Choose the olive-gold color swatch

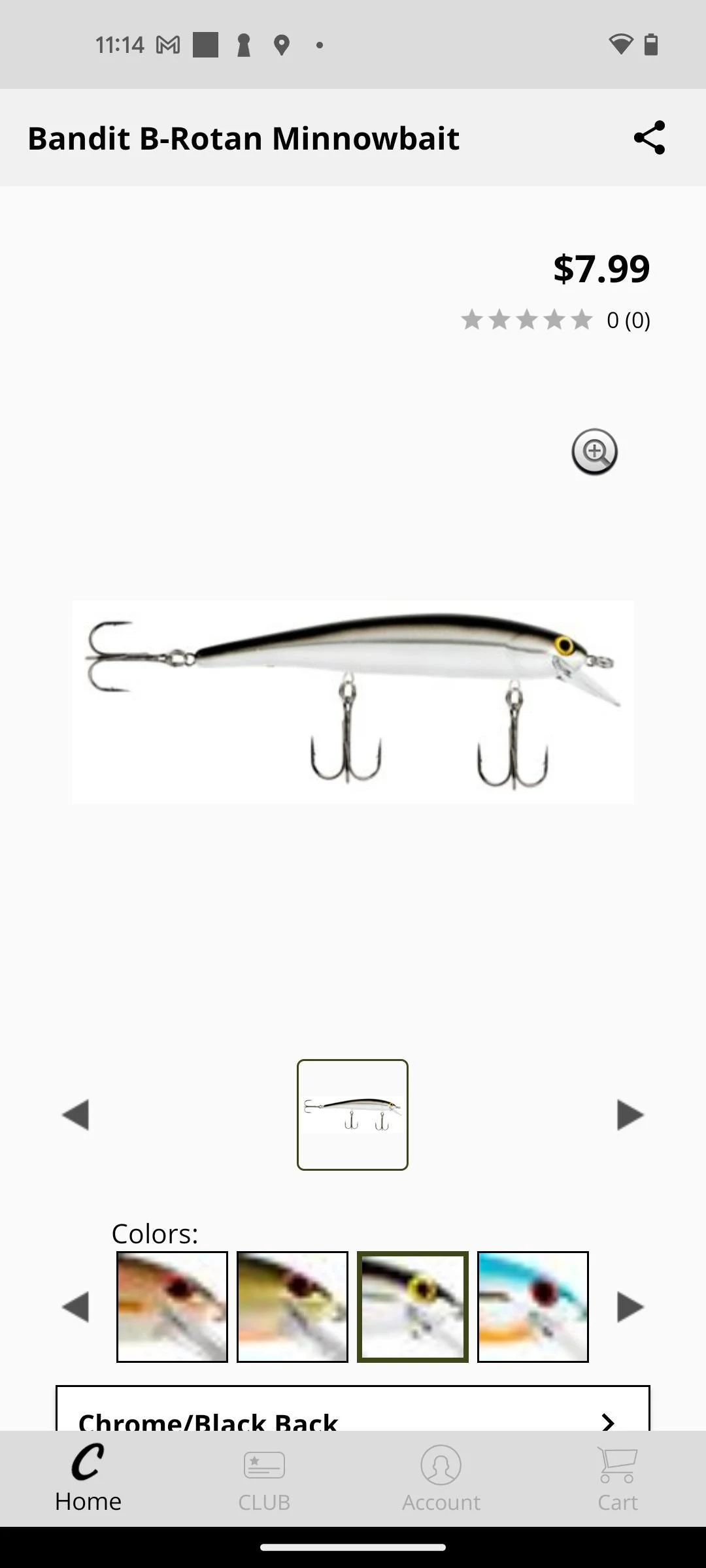click(x=292, y=1307)
